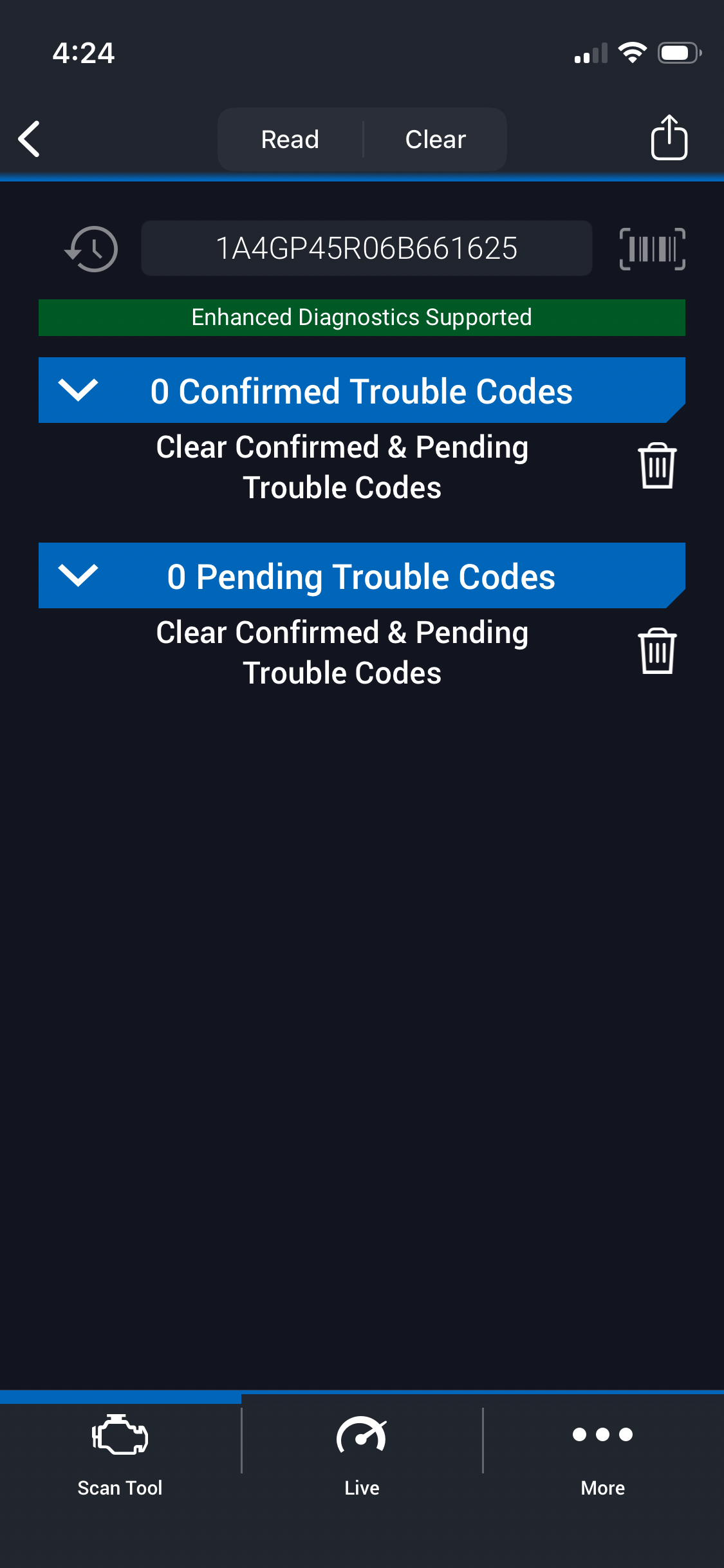Select the Clear segment
The image size is (724, 1568).
tap(435, 140)
